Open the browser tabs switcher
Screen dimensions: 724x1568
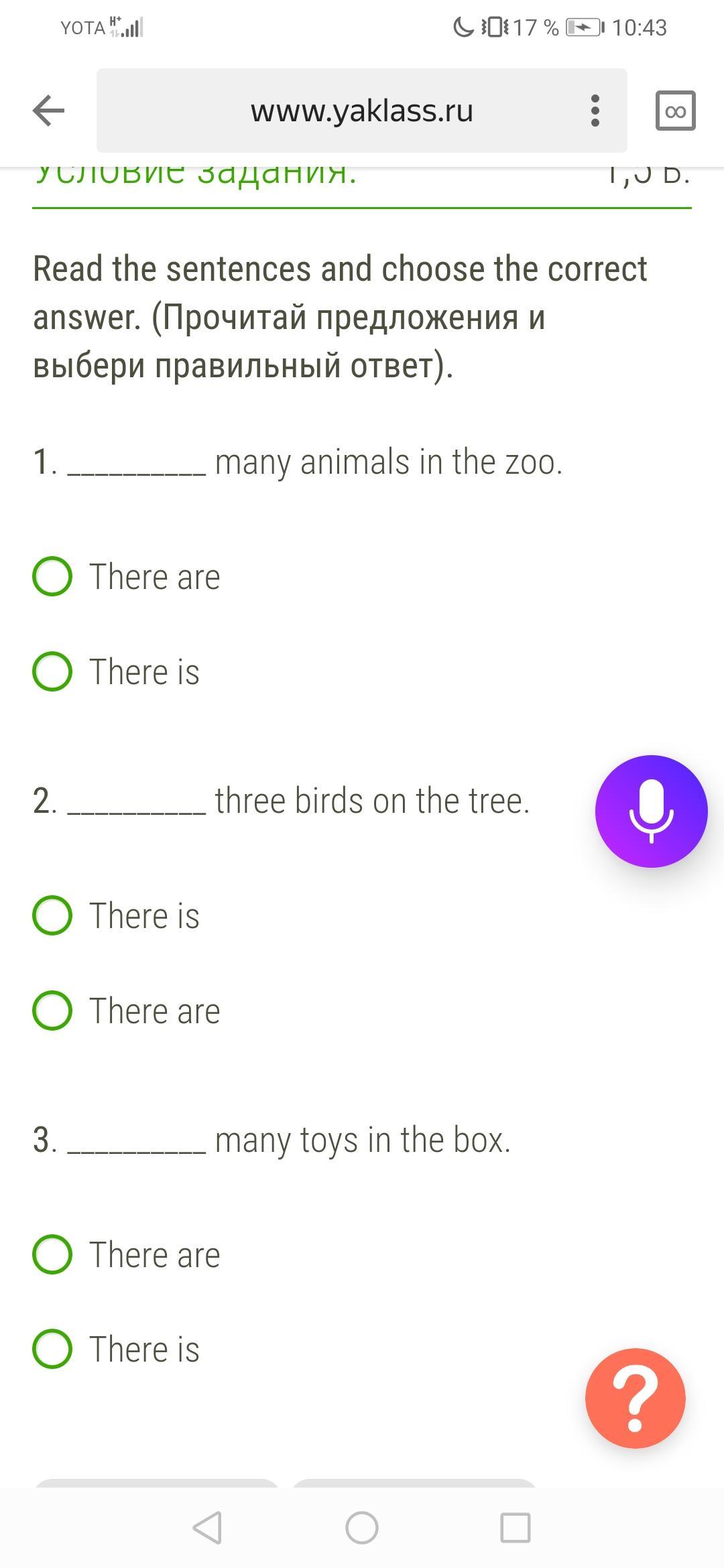(x=675, y=111)
